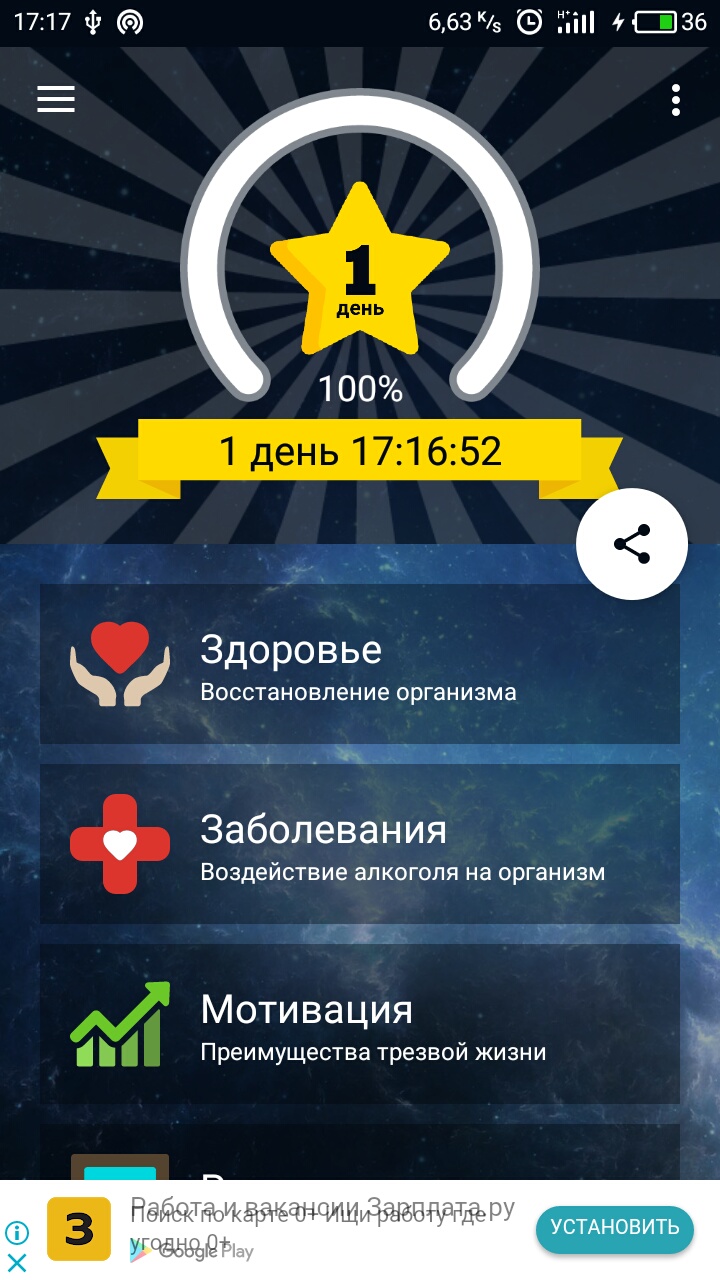
Task: Share your sobriety progress
Action: tap(632, 544)
